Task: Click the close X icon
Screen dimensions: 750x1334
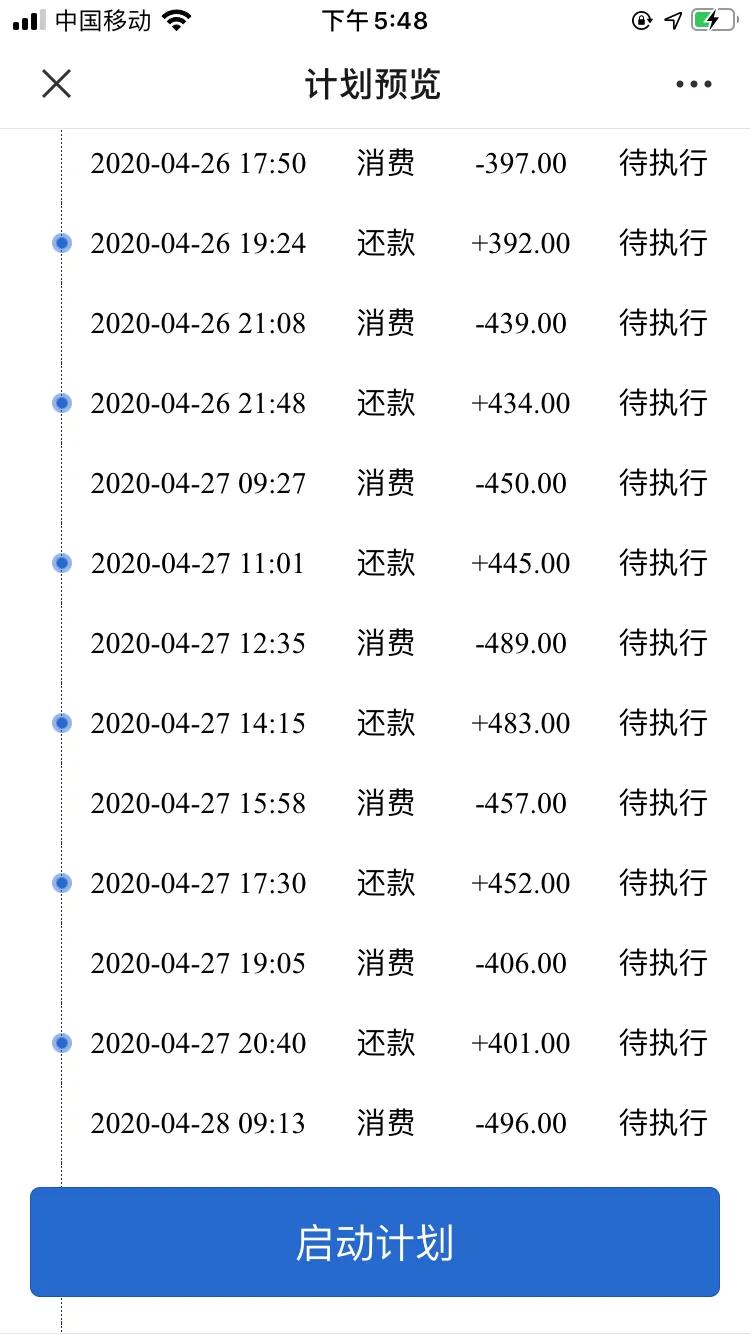Action: tap(57, 84)
